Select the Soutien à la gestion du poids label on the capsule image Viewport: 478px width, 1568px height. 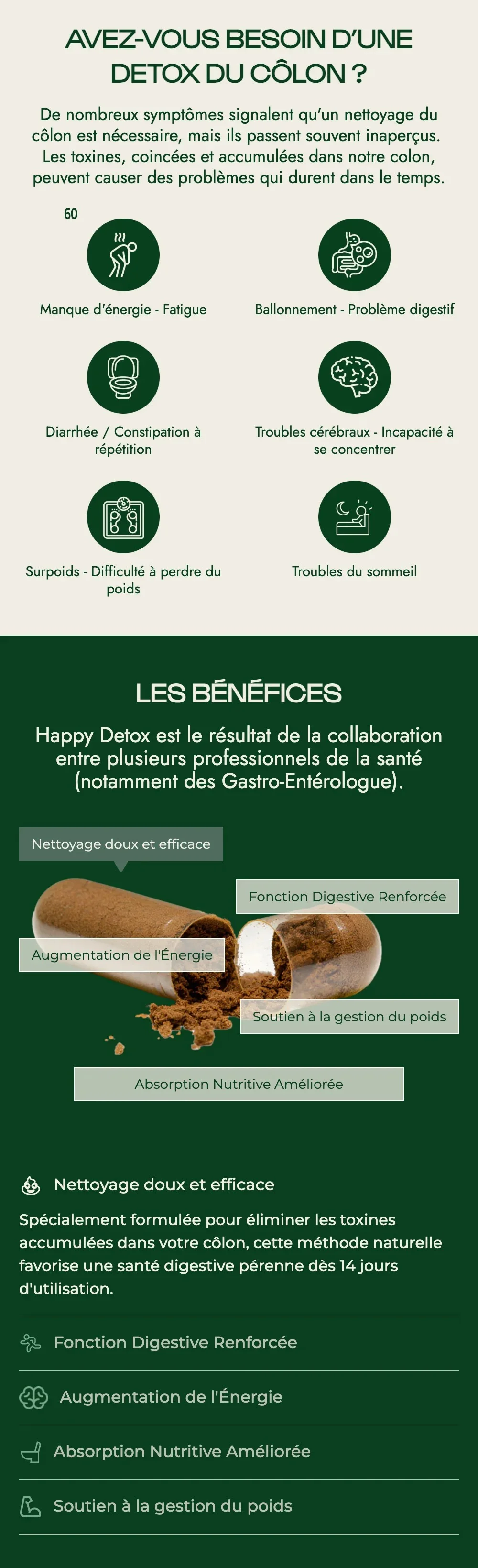[x=349, y=1017]
